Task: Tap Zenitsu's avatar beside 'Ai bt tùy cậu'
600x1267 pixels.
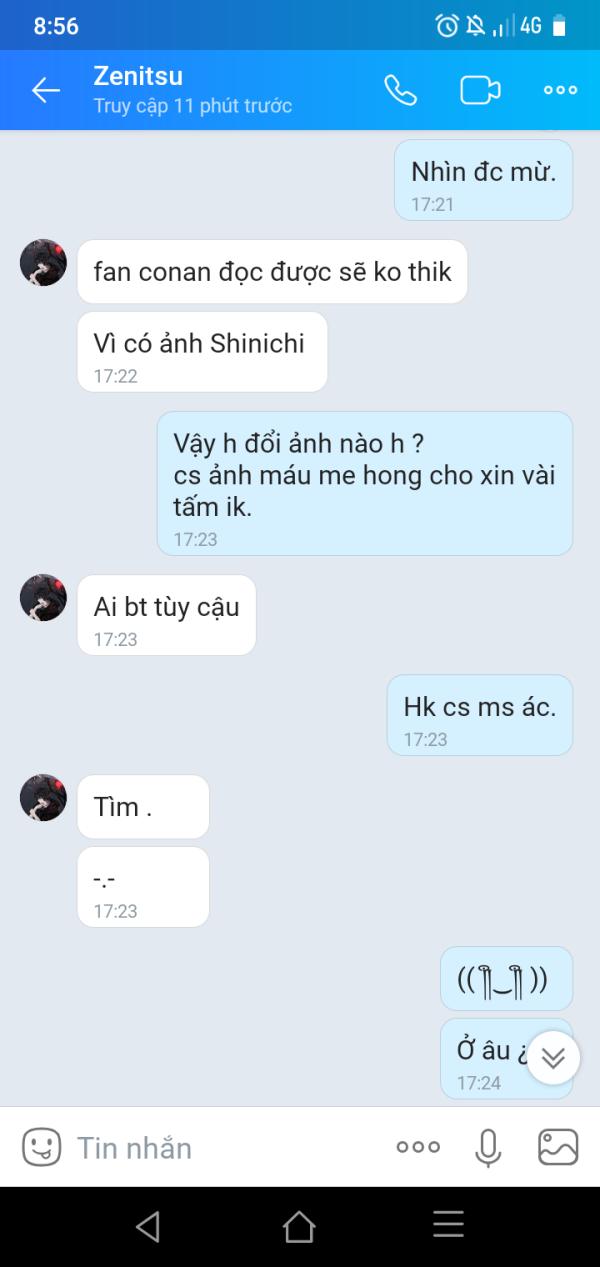Action: [44, 598]
